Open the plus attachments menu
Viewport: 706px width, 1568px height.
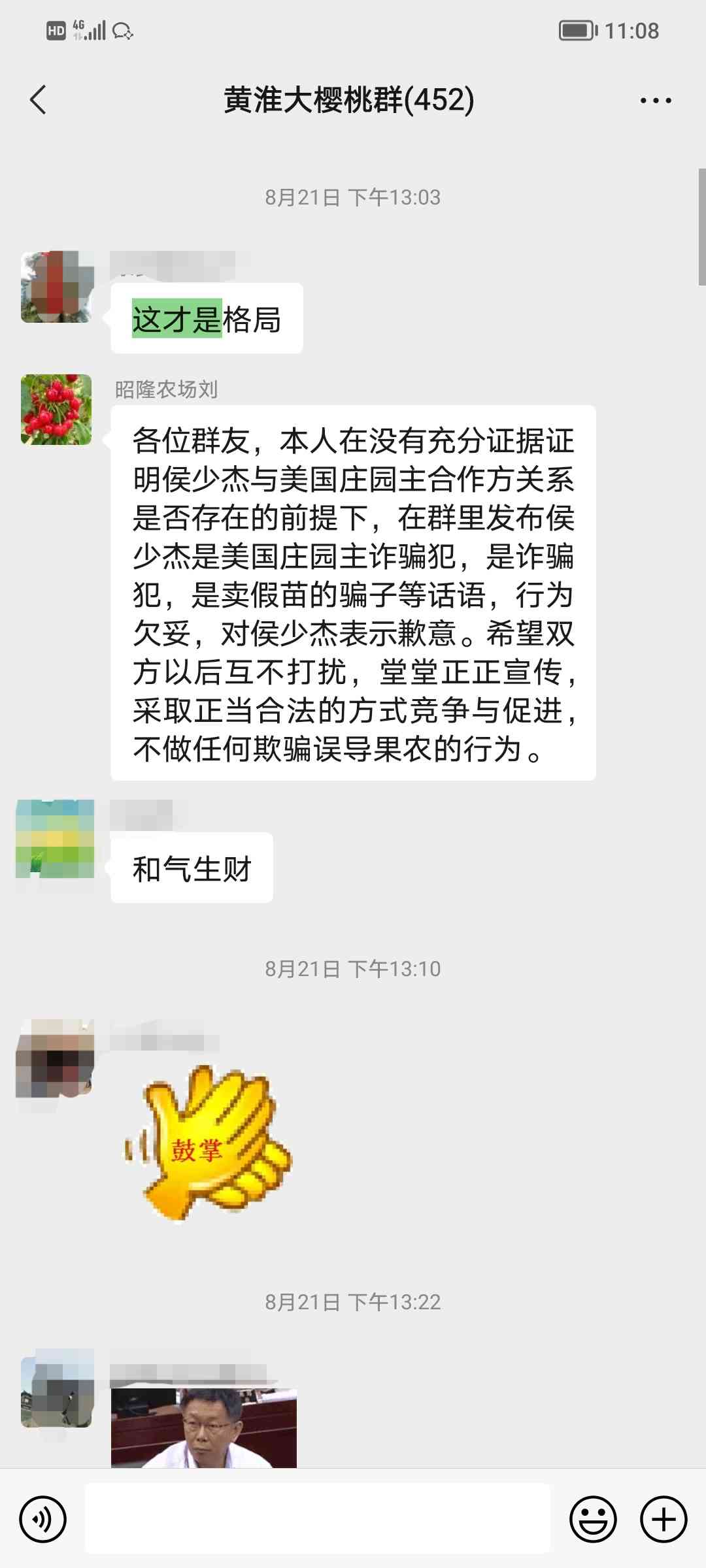(664, 1519)
